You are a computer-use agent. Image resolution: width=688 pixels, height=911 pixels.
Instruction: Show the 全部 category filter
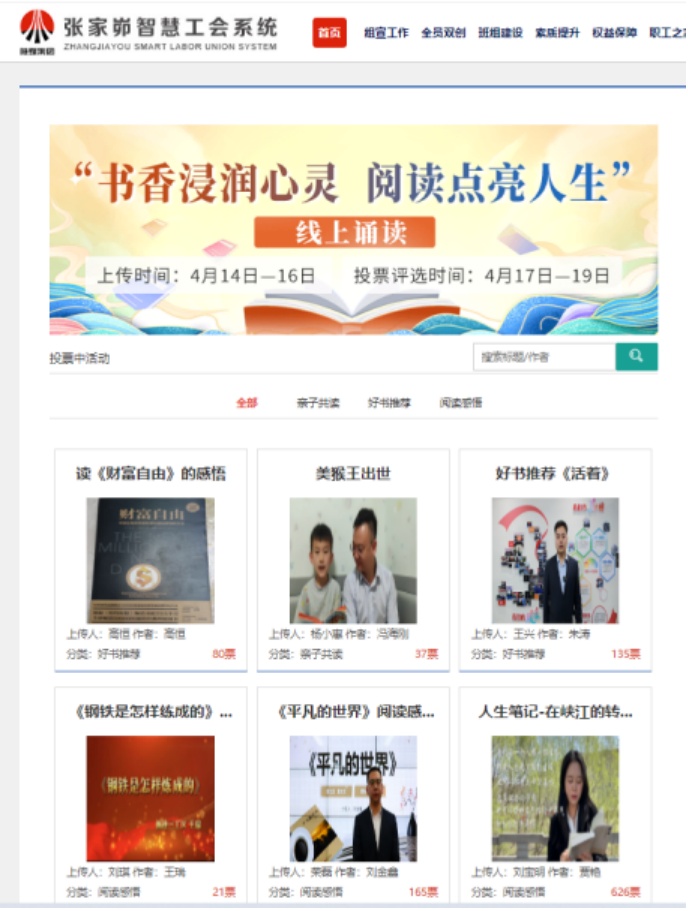coord(246,403)
